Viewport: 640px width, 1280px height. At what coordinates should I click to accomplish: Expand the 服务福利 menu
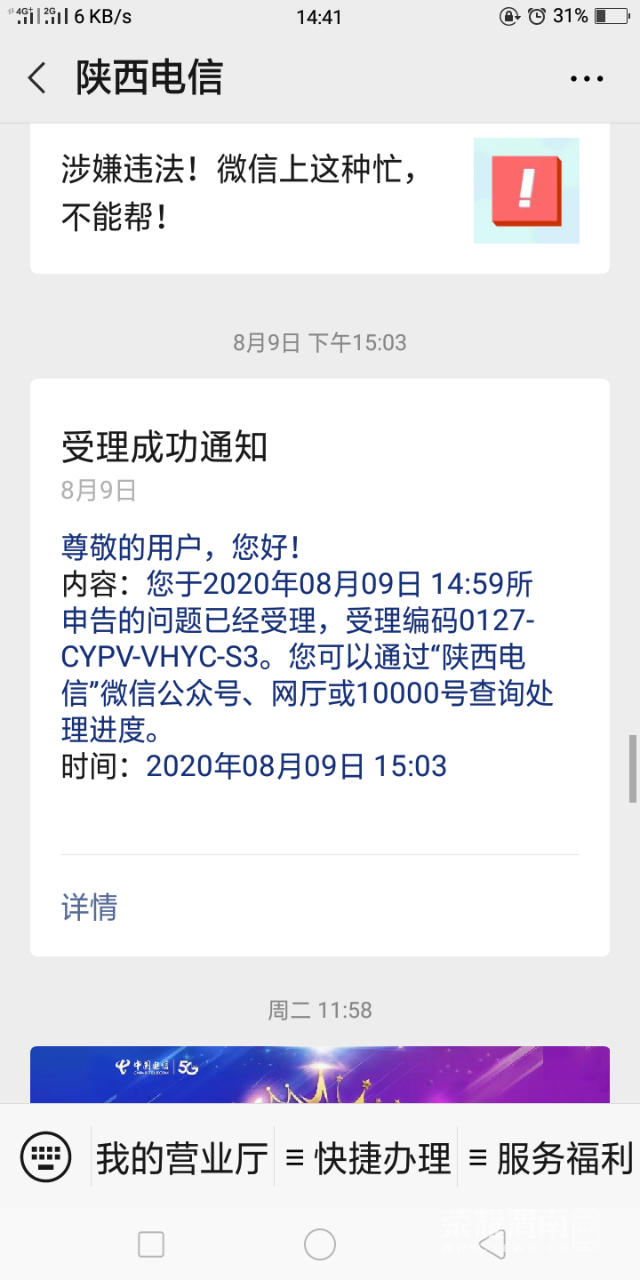point(550,1159)
